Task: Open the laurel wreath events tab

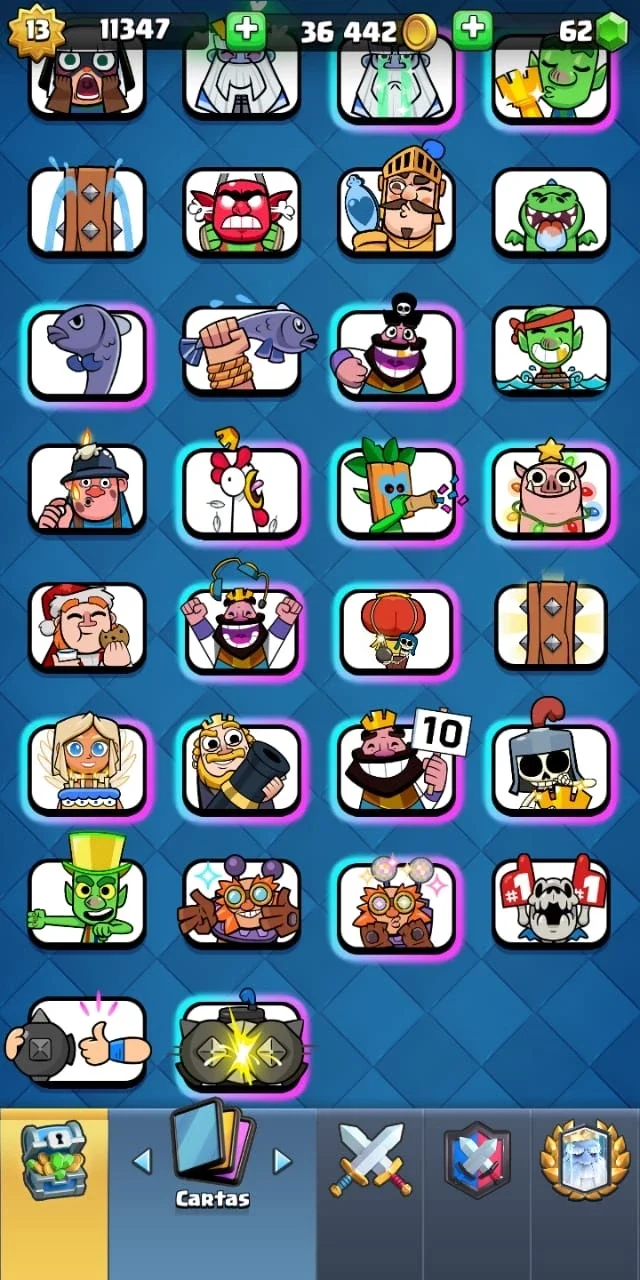Action: [x=585, y=1160]
